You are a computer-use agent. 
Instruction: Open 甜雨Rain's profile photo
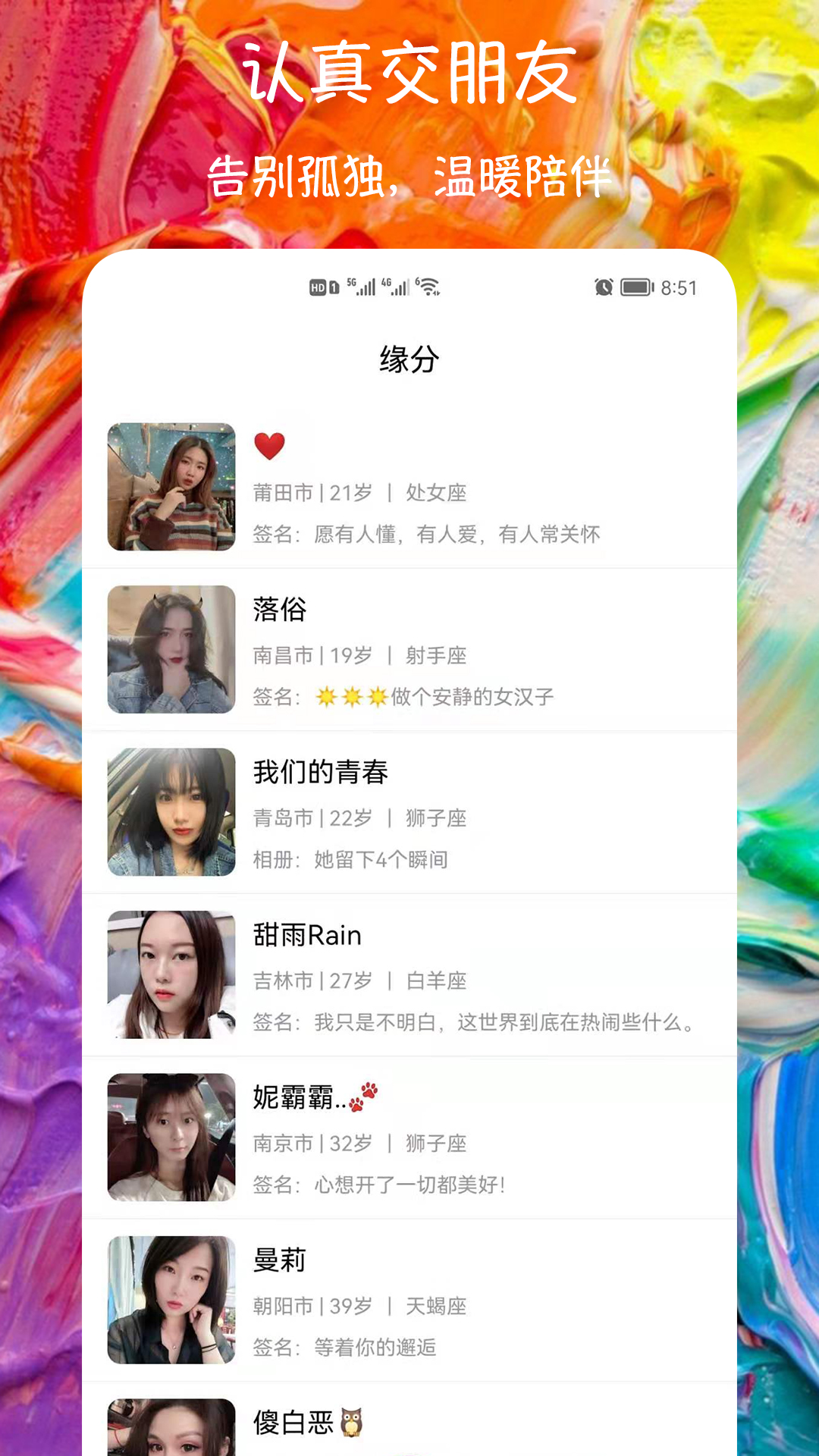[171, 976]
